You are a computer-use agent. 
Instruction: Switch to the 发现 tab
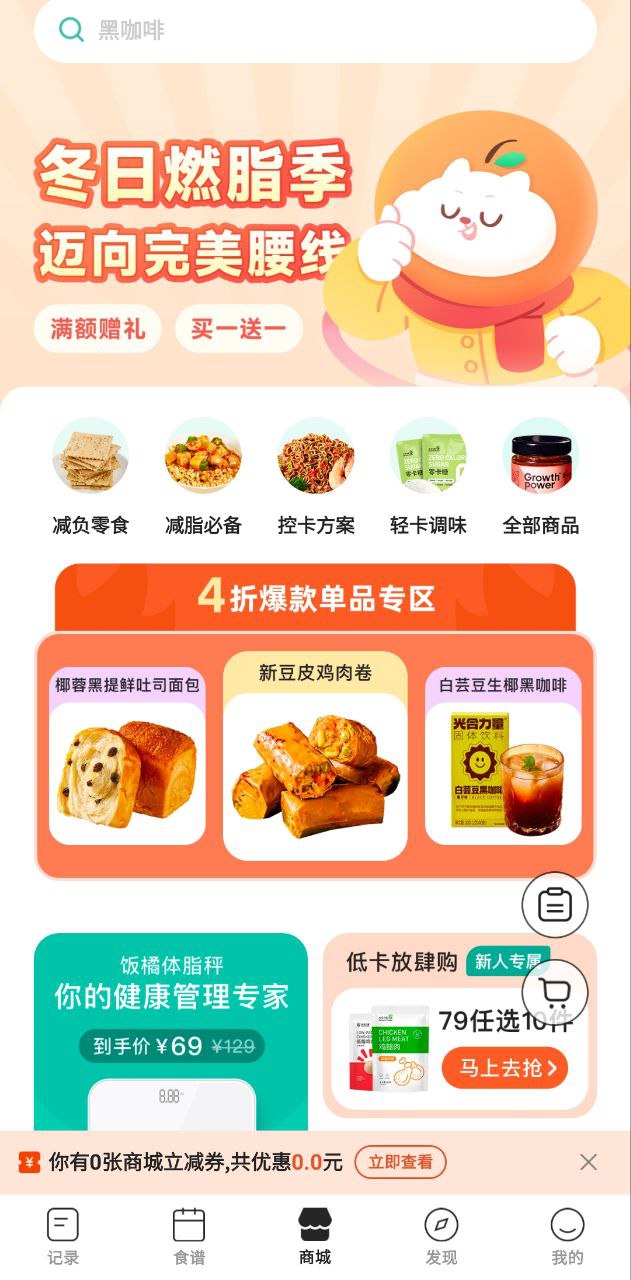(x=441, y=1236)
